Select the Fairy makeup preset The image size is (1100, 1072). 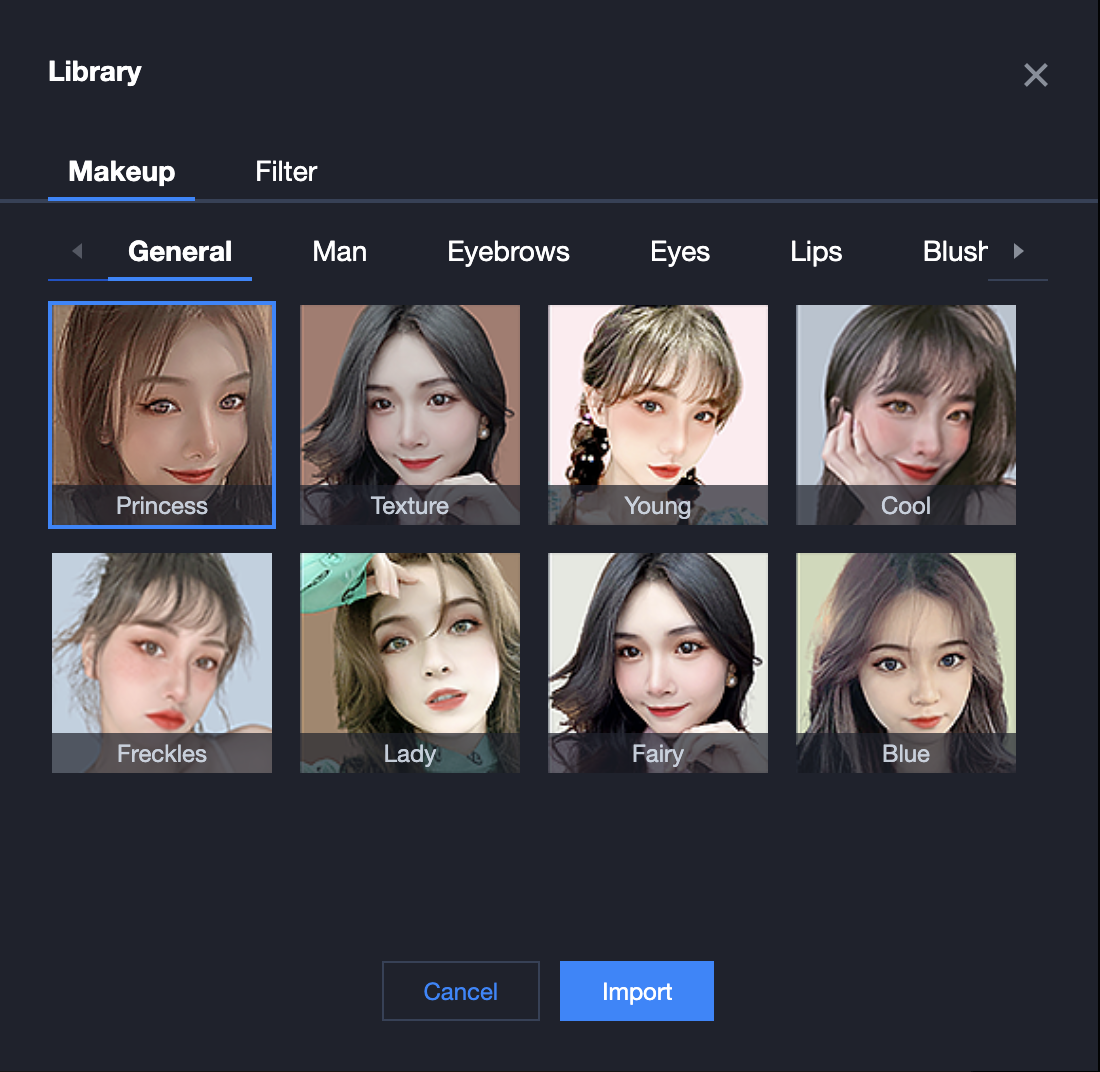[x=658, y=663]
